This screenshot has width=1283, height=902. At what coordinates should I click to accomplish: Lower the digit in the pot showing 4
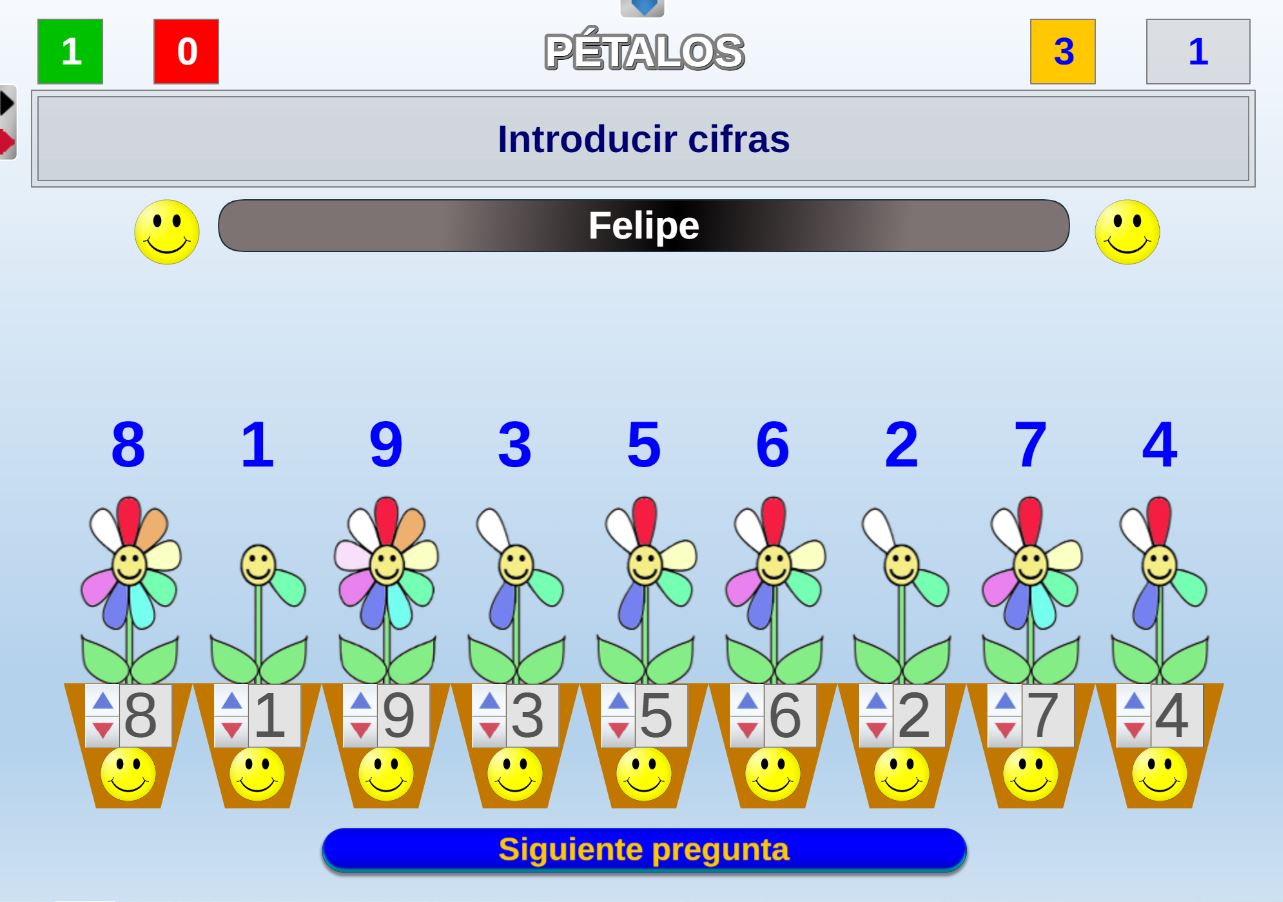1135,731
